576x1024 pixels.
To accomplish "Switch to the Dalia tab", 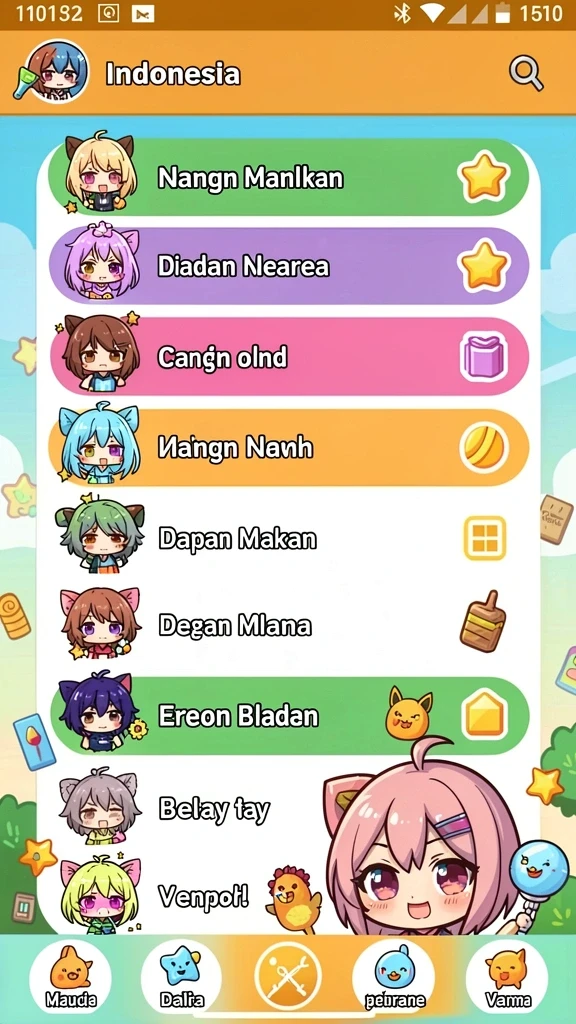I will pyautogui.click(x=182, y=978).
